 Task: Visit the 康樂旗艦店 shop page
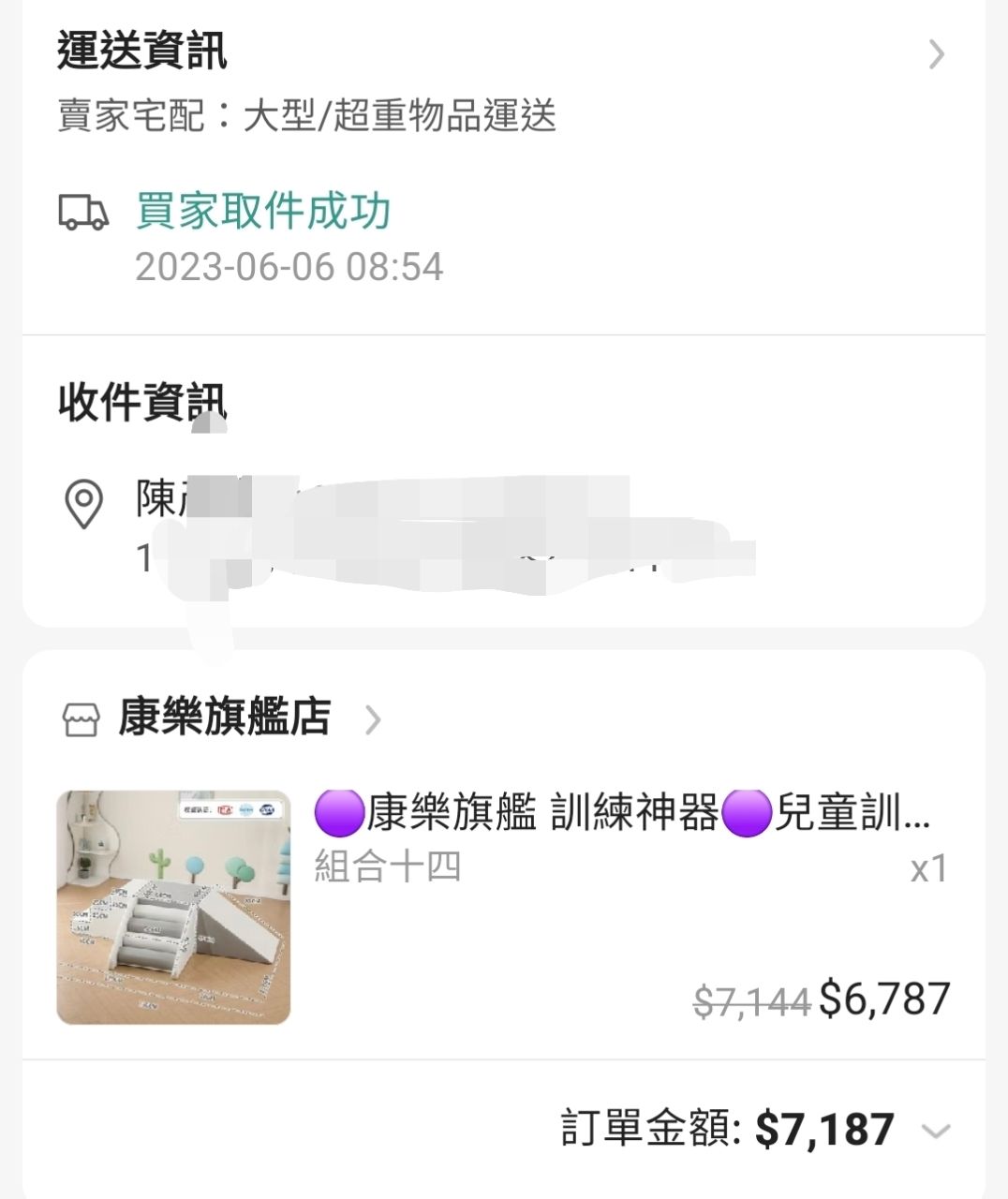coord(225,718)
